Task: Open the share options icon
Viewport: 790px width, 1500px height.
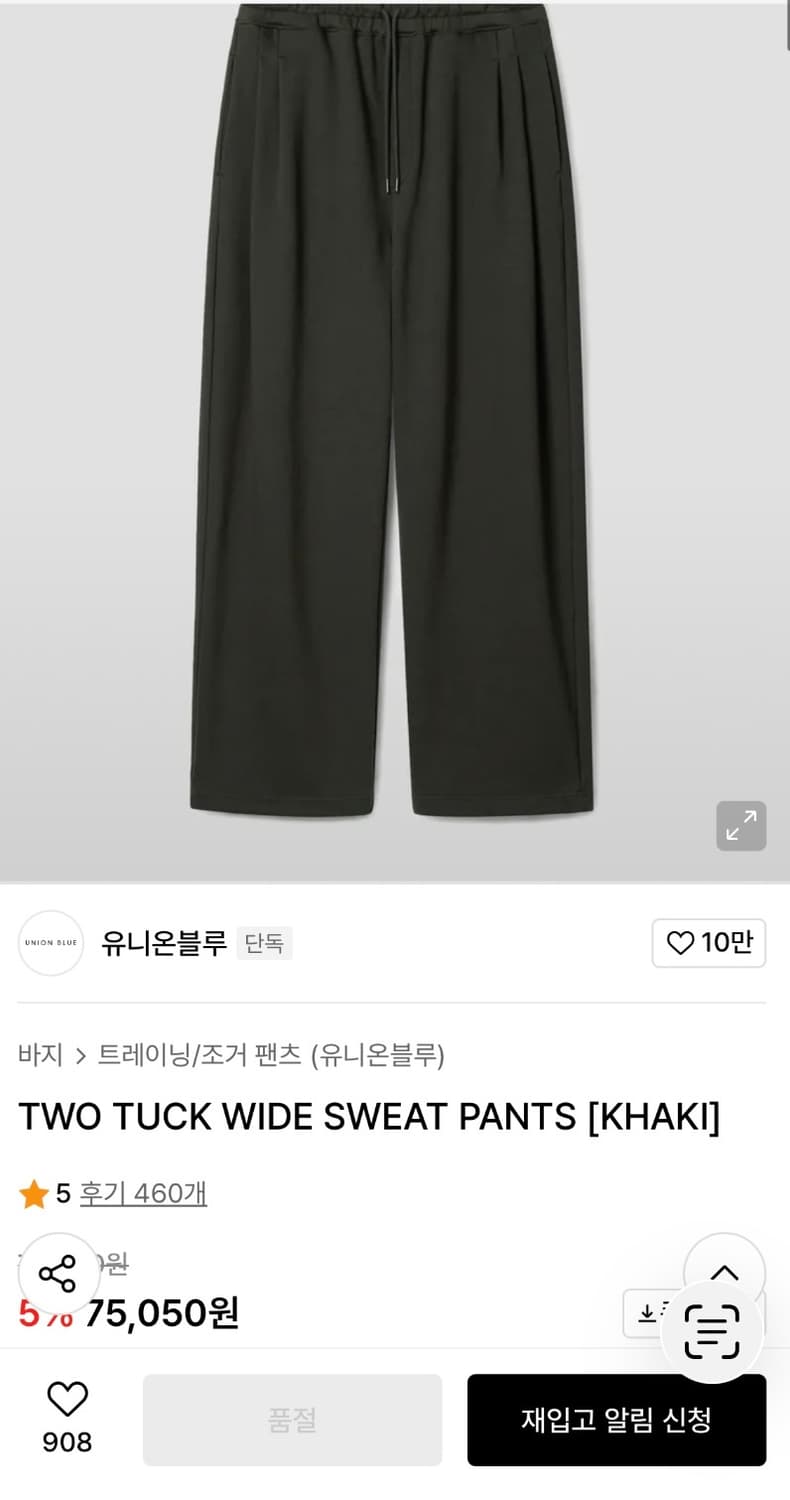Action: [57, 1273]
